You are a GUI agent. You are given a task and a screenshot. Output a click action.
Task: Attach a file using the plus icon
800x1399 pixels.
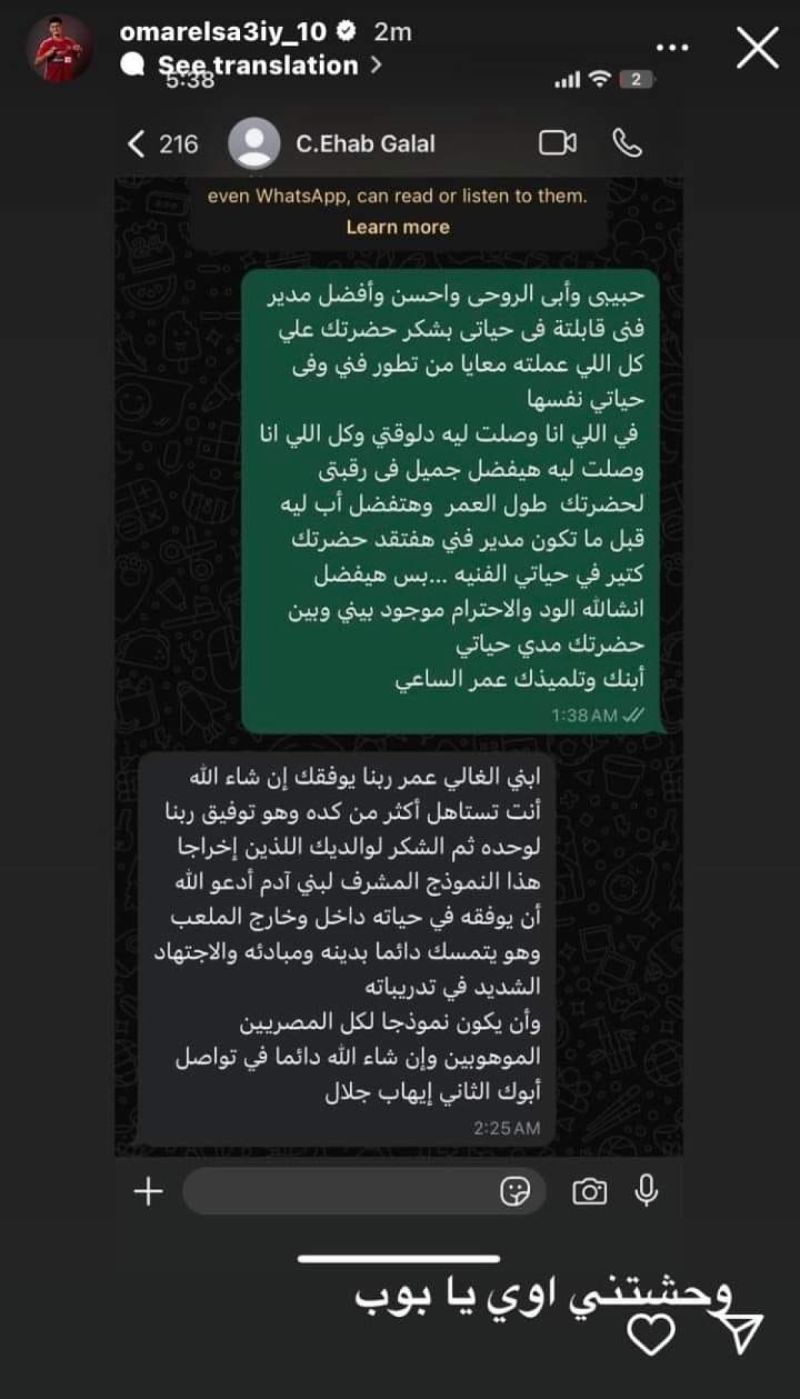[148, 1191]
